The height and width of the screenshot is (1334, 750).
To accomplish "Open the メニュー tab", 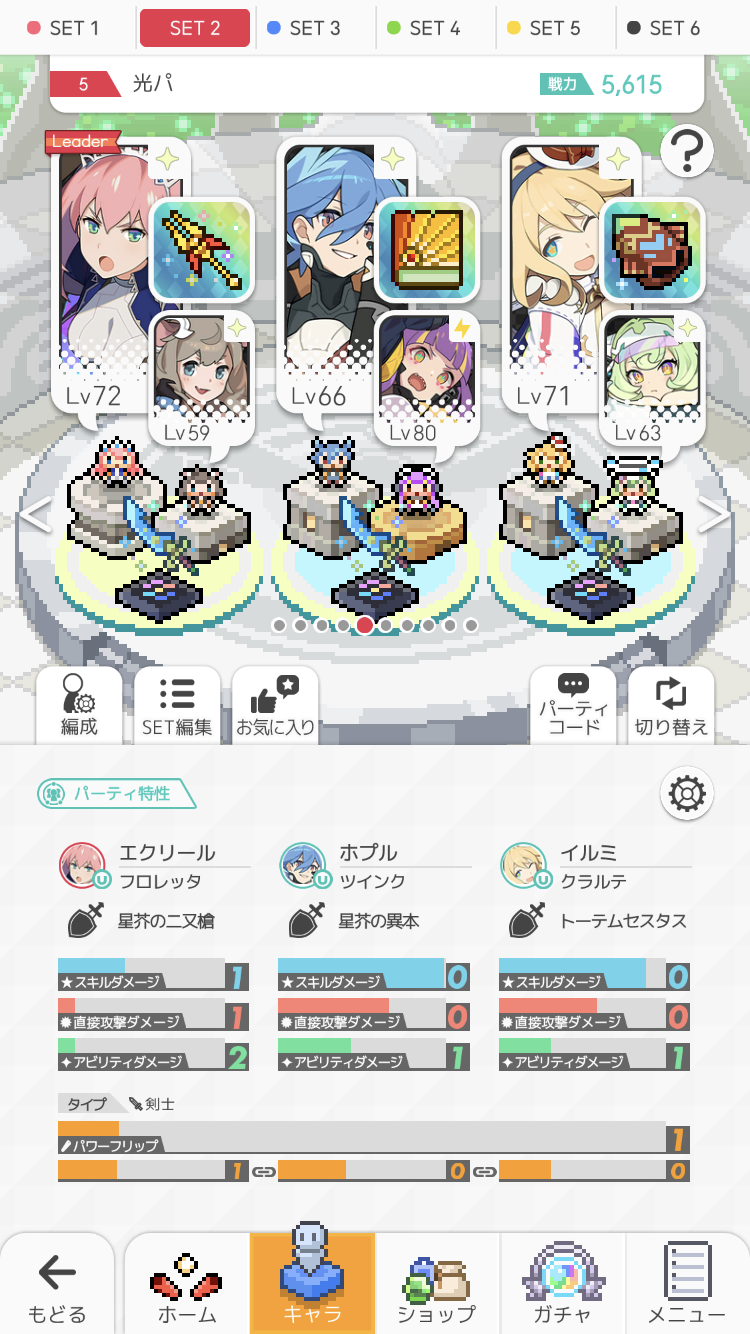I will click(x=687, y=1288).
